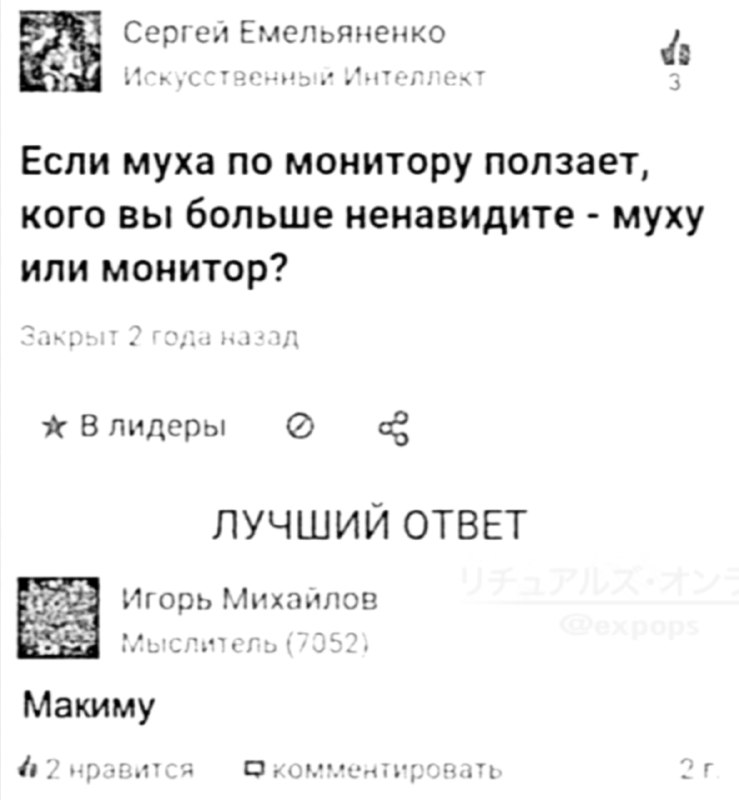Share this question
Screen dimensions: 739x800
click(x=394, y=431)
